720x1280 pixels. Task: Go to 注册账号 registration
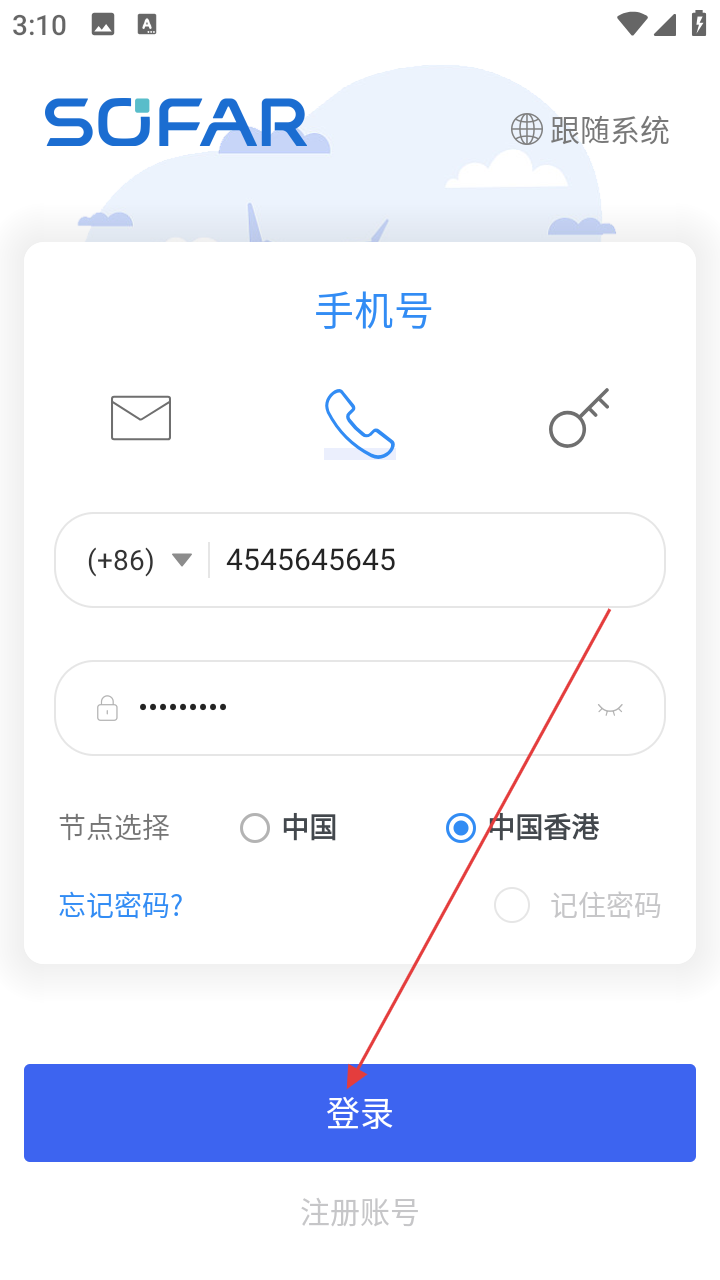coord(360,1213)
